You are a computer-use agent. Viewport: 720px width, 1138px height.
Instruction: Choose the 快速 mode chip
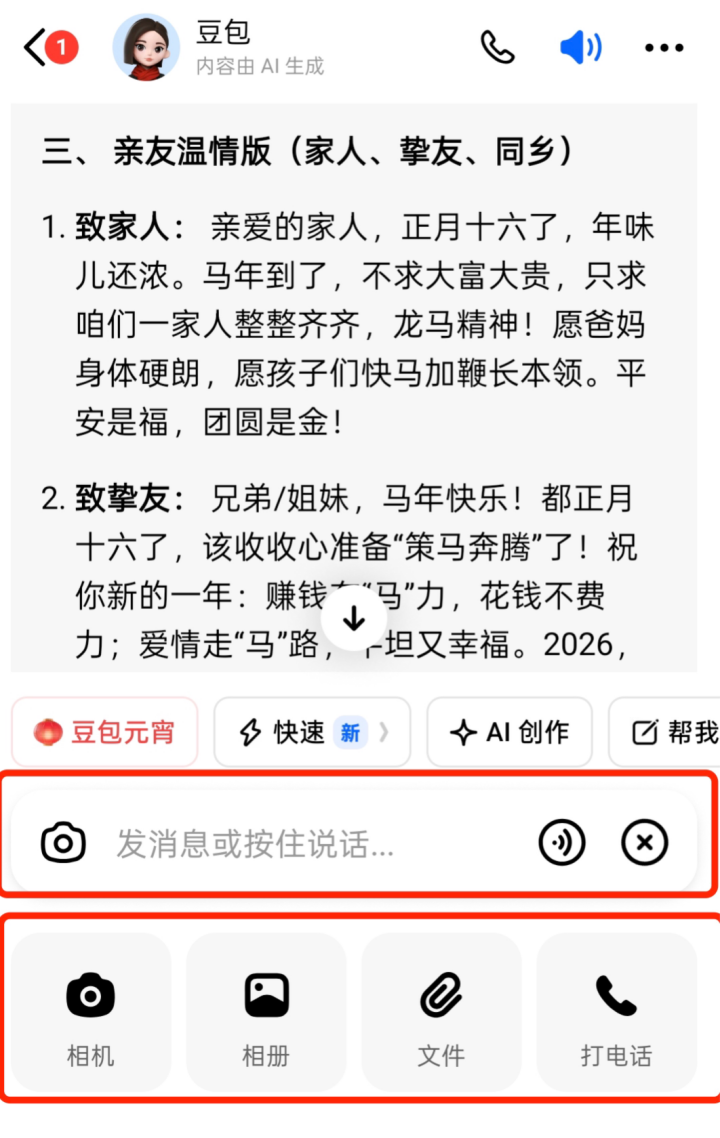(x=312, y=732)
